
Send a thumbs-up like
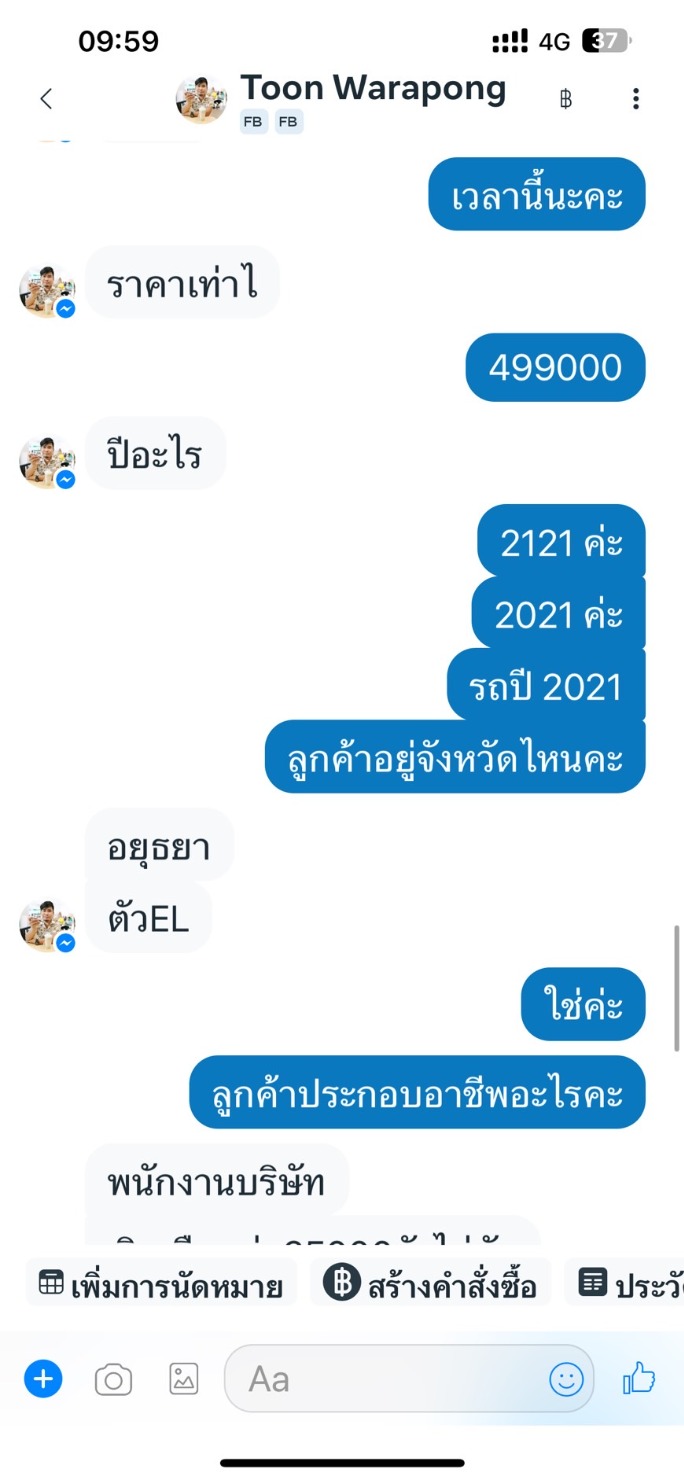tap(639, 1379)
